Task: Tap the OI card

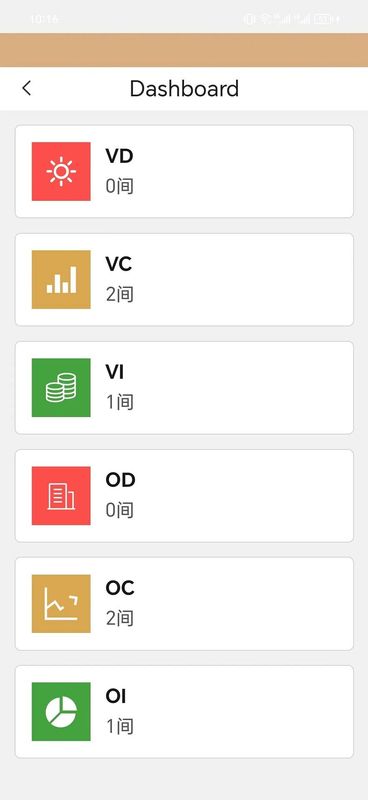Action: [184, 712]
